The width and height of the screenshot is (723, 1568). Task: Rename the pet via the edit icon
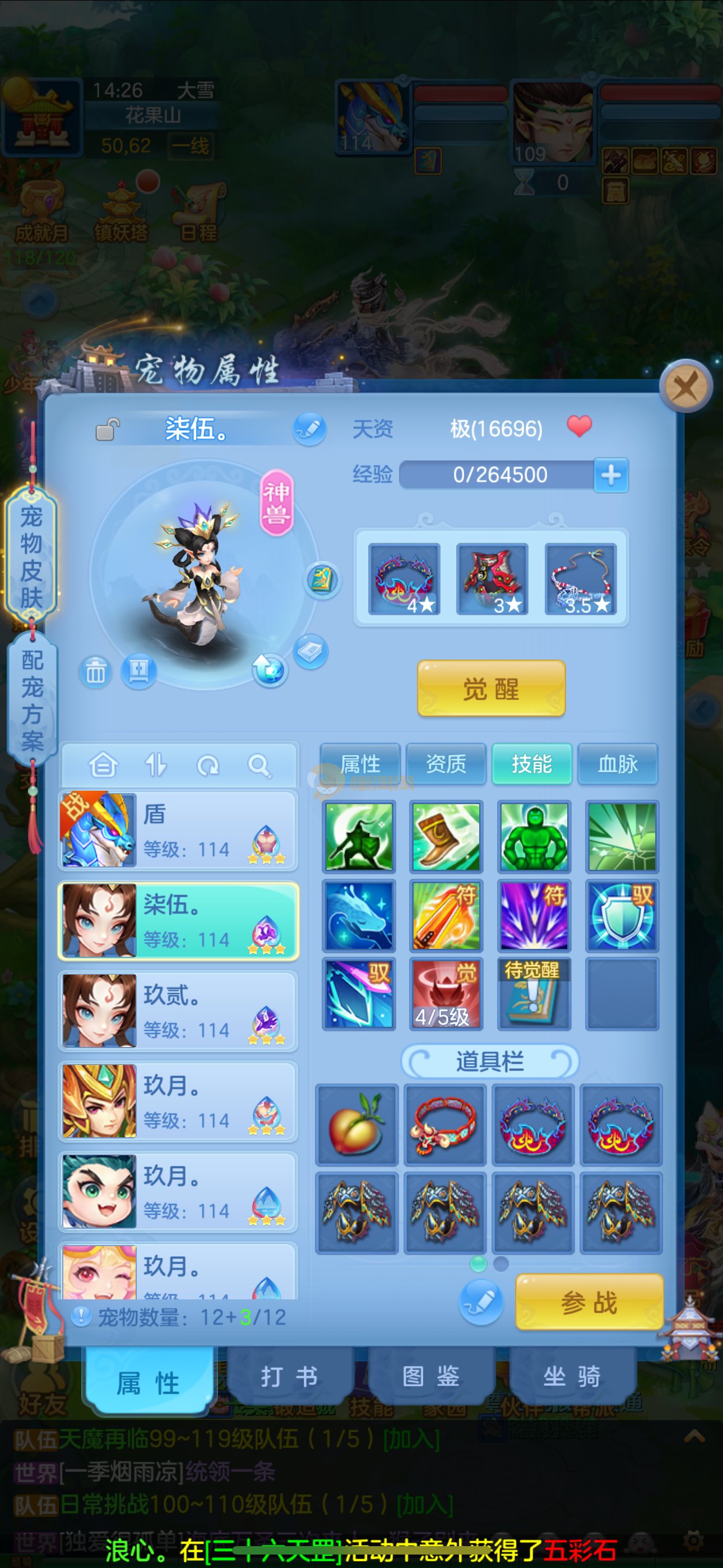click(309, 428)
